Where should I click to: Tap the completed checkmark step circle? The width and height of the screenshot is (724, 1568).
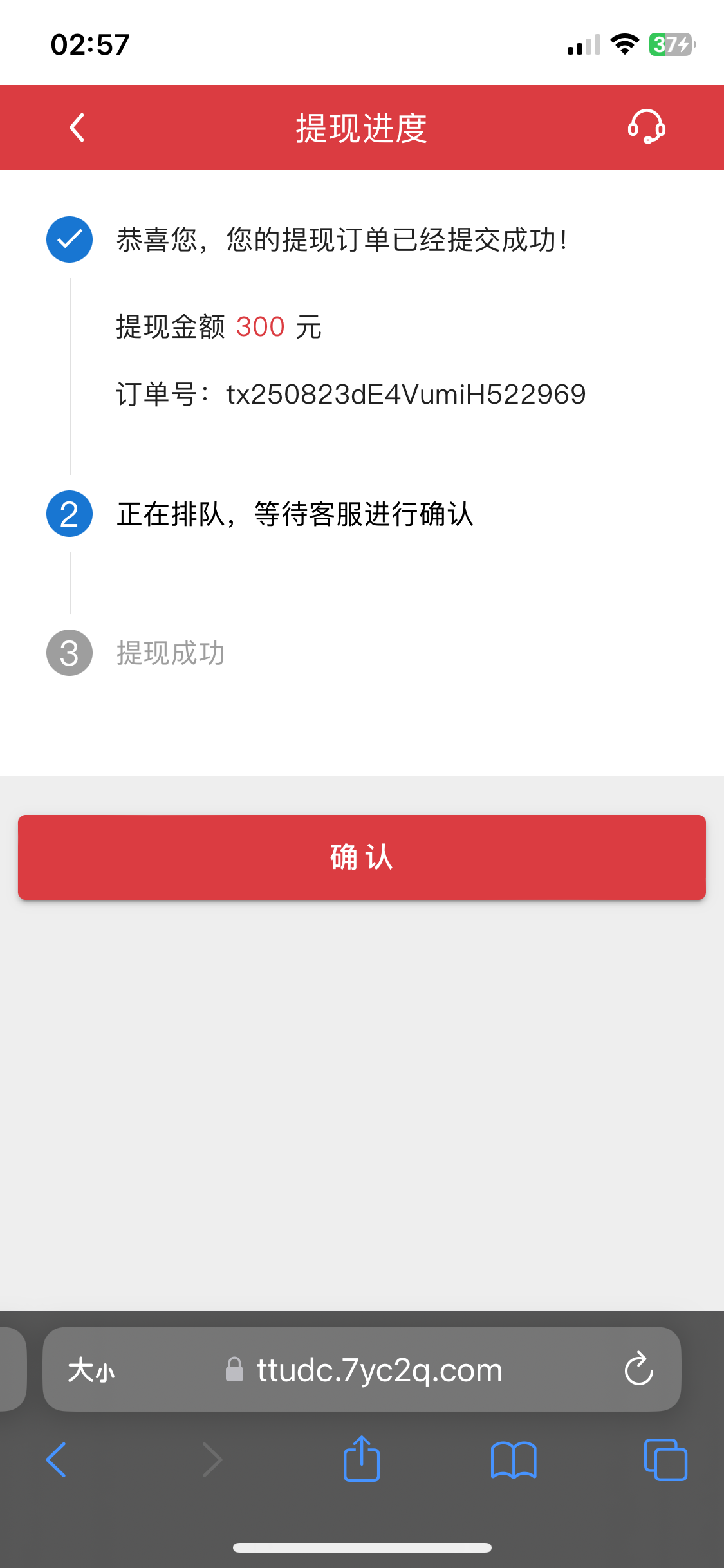coord(69,240)
